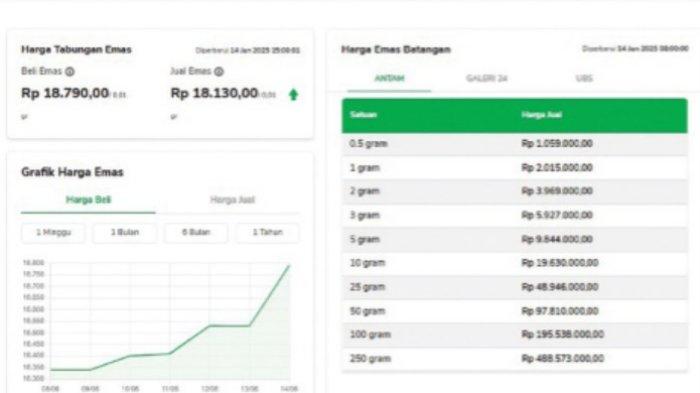Show the 1 Tahun chart range
Viewport: 700px width, 393px height.
[267, 233]
